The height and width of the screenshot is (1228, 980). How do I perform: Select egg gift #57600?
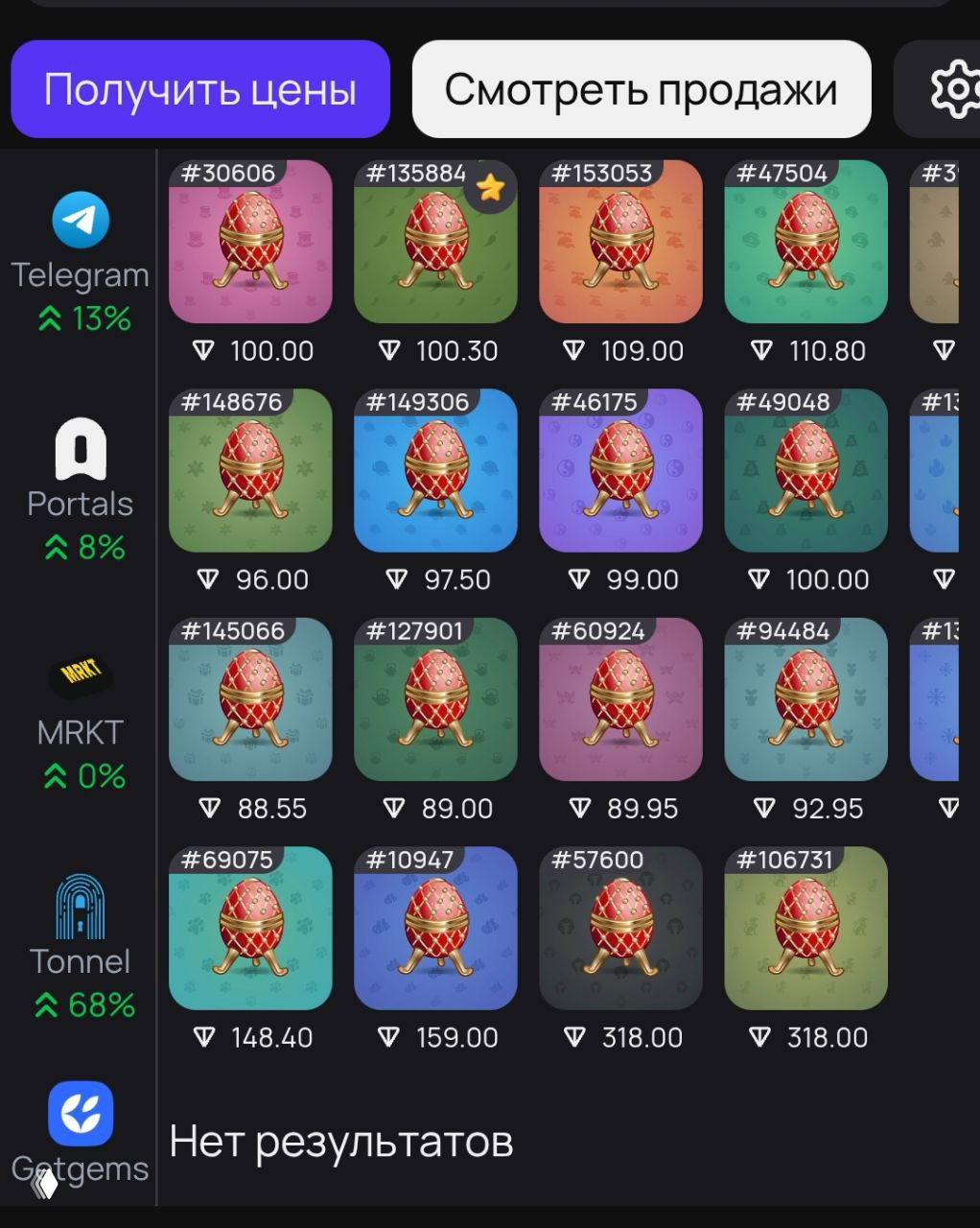[620, 928]
